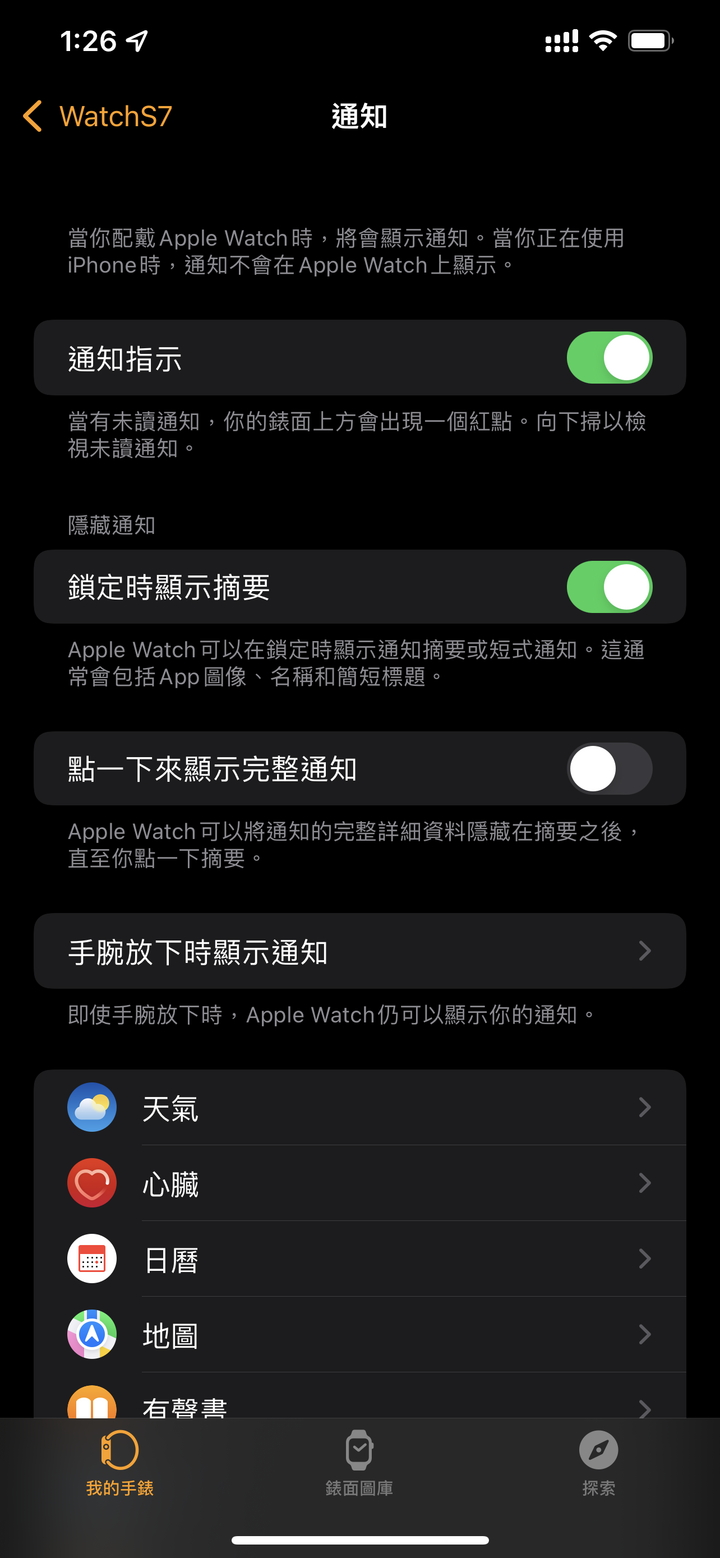Open 天氣 notification settings
The image size is (720, 1558).
(x=360, y=1108)
